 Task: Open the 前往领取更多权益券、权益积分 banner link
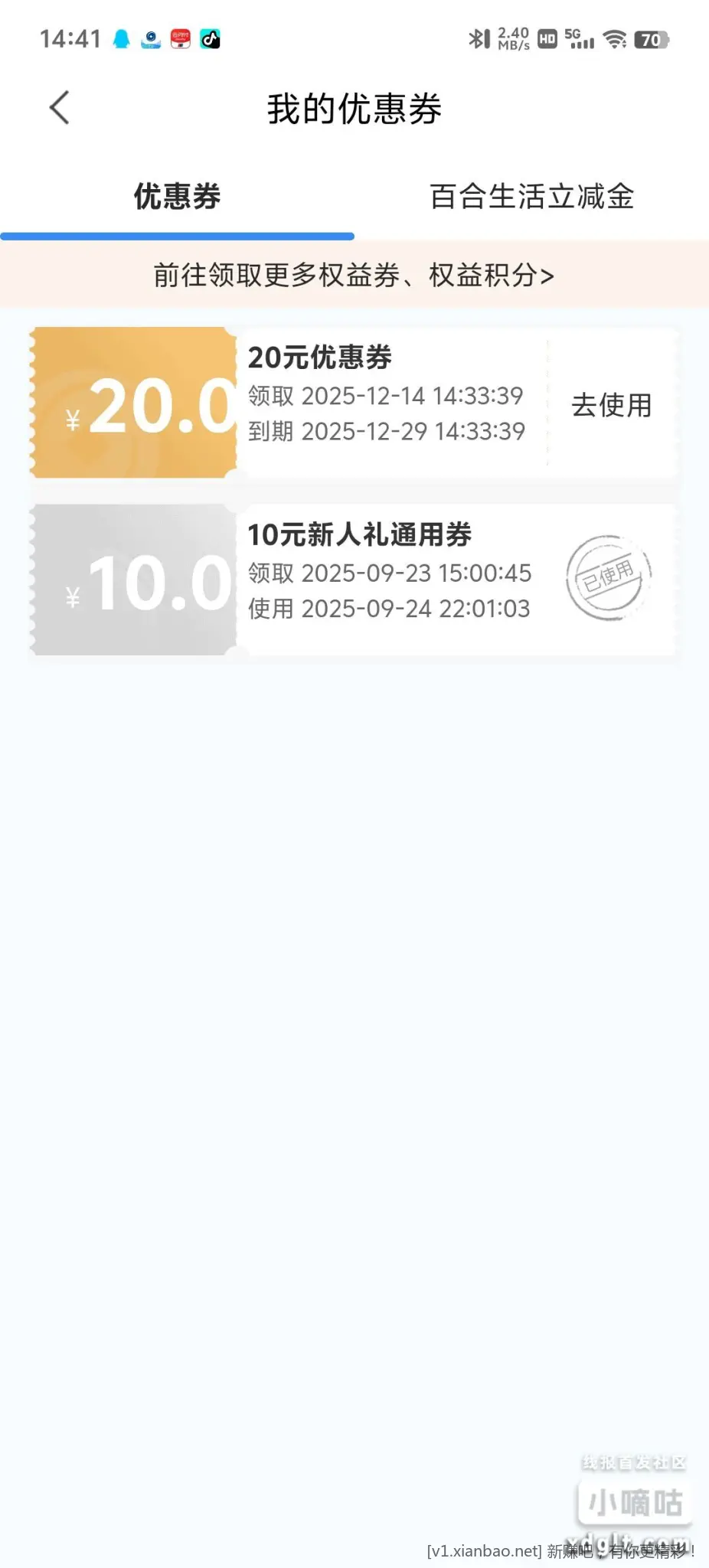354,275
